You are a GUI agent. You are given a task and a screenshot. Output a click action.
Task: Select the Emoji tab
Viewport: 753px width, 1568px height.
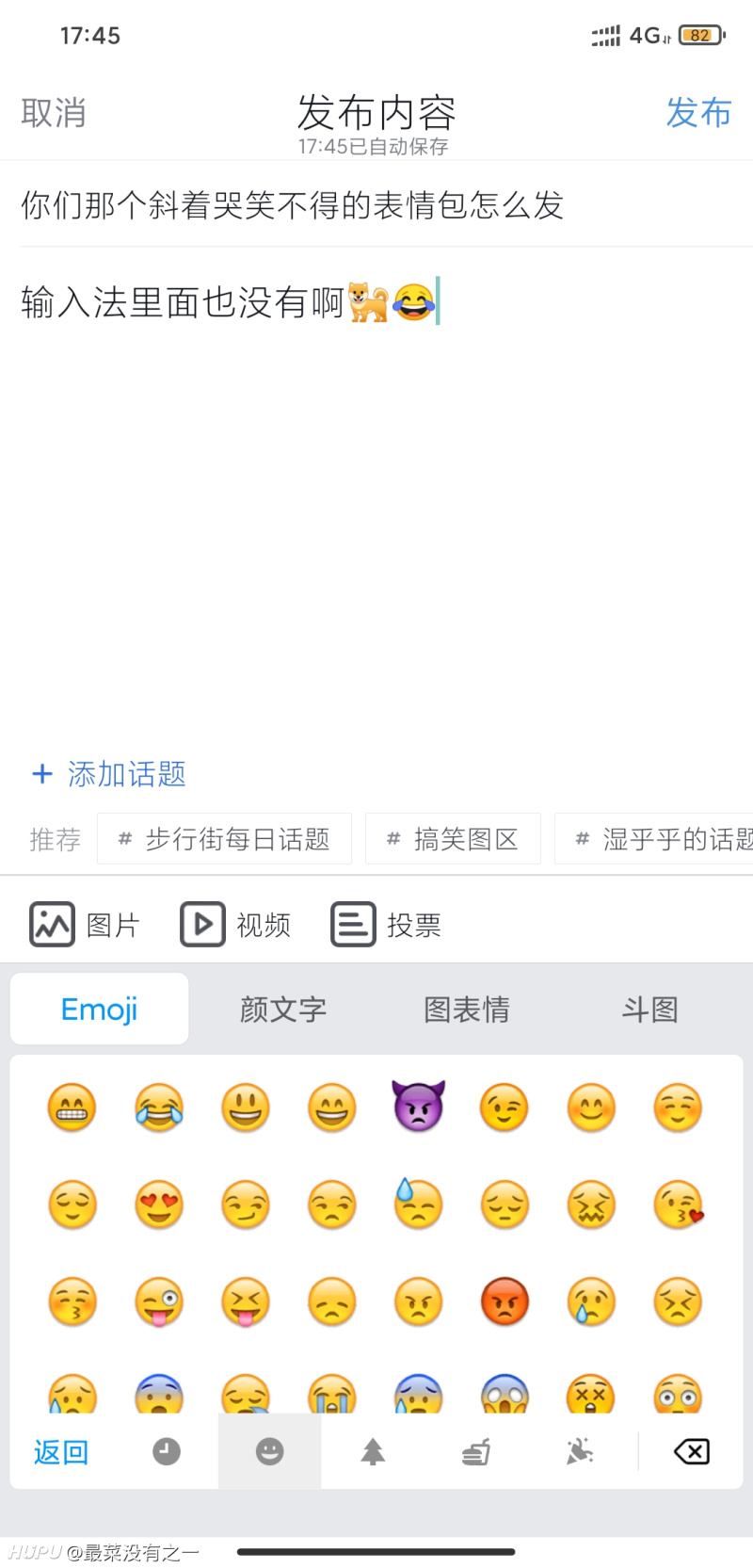[99, 1010]
